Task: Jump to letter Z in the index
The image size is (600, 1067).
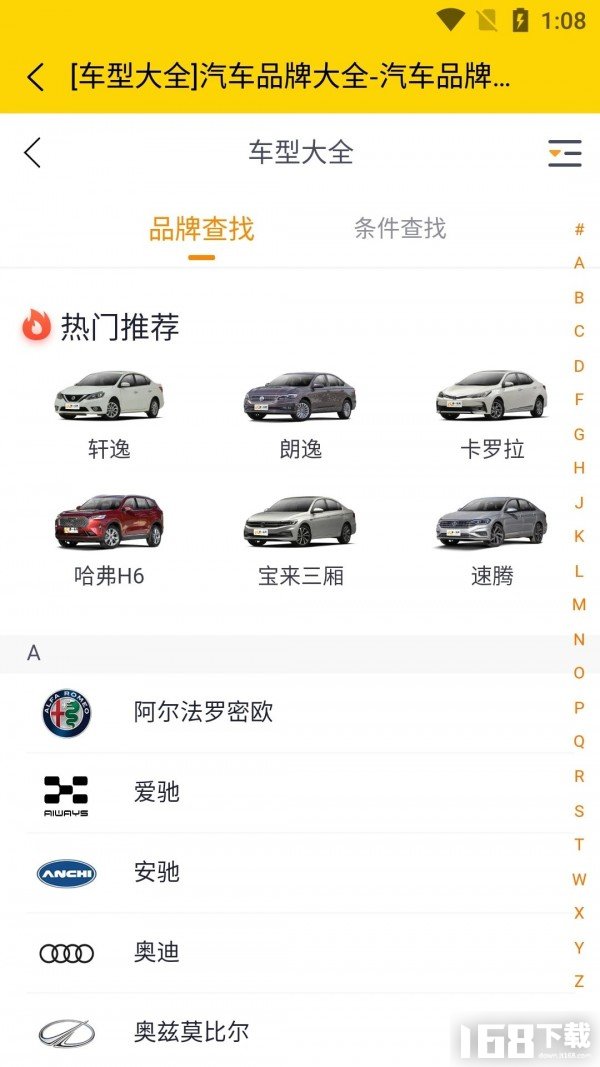Action: pyautogui.click(x=579, y=981)
